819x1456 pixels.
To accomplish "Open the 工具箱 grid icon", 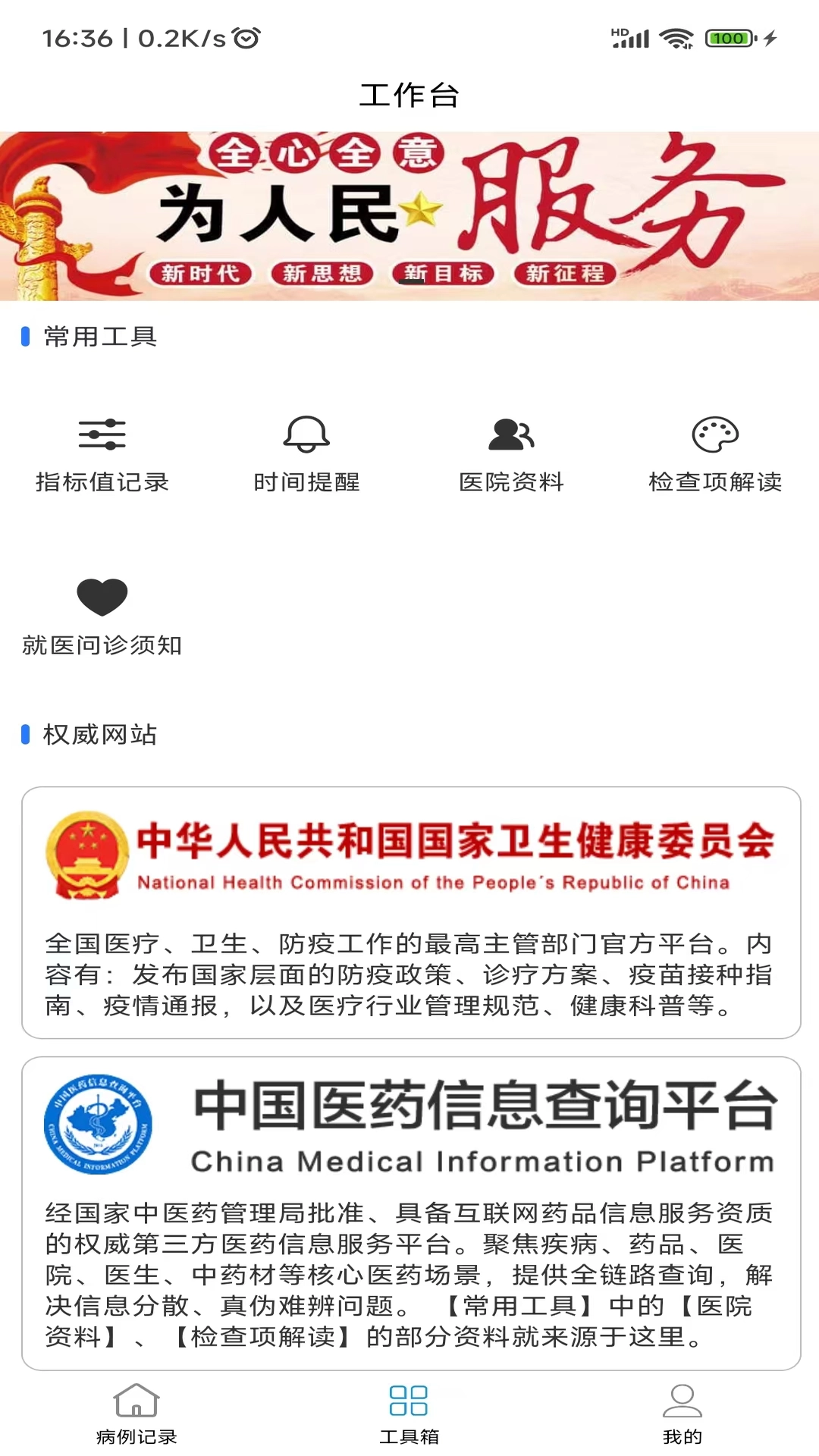I will tap(409, 1401).
